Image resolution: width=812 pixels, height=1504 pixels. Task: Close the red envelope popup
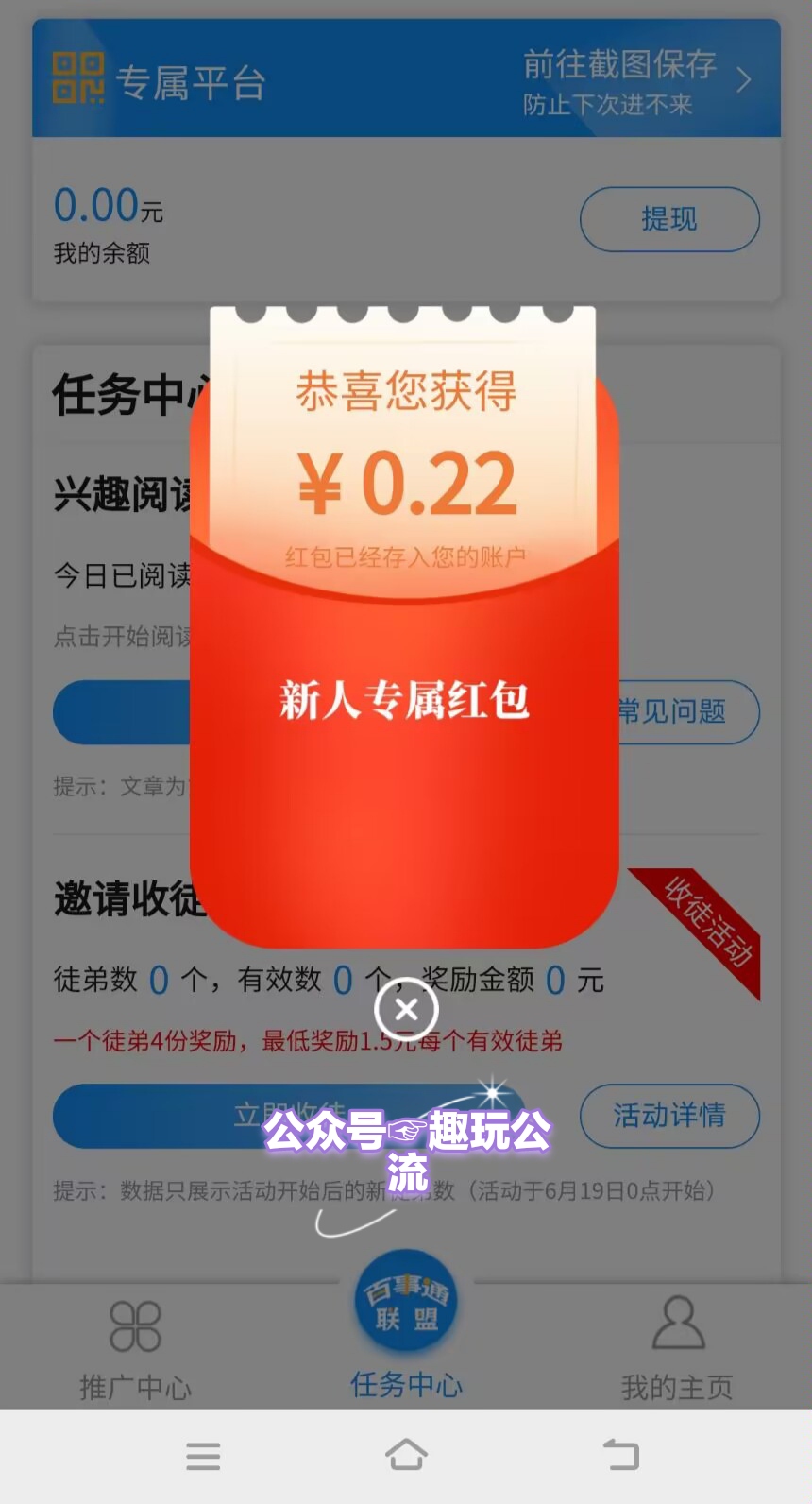(406, 1009)
